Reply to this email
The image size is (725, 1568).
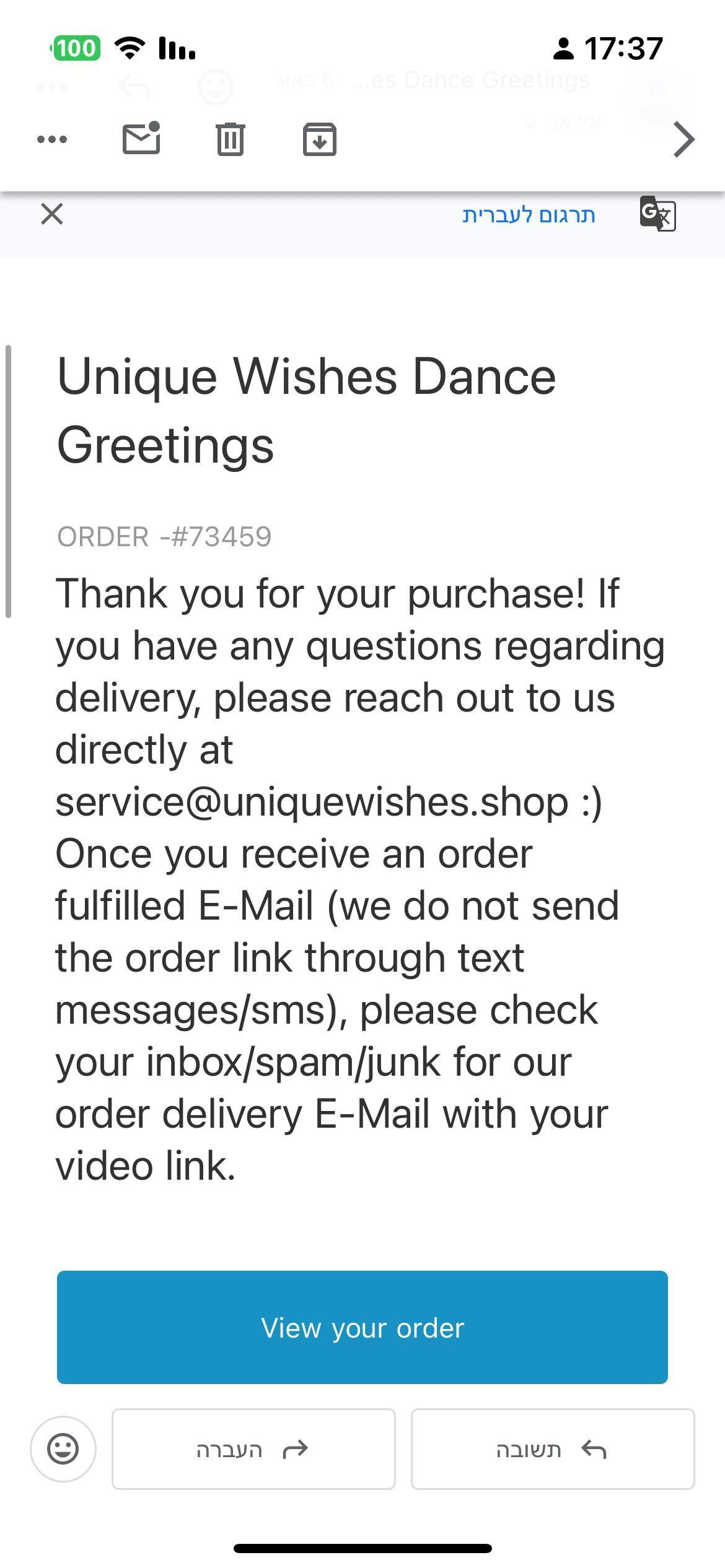click(553, 1449)
